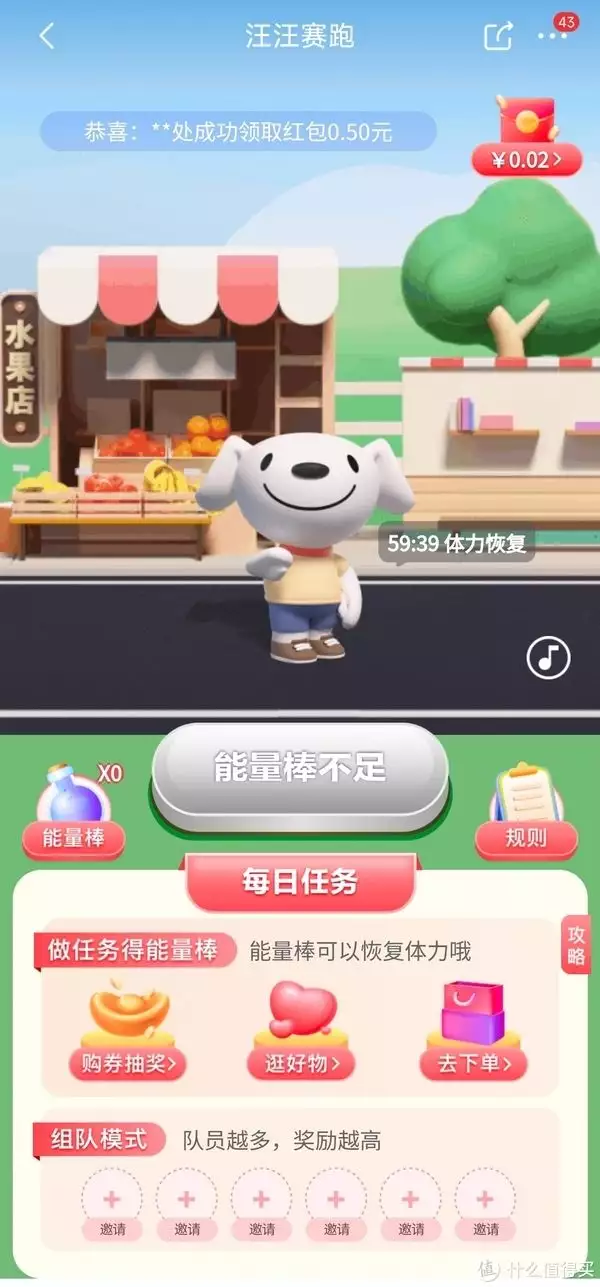Toggle the background music icon
The image size is (600, 1287).
tap(548, 657)
